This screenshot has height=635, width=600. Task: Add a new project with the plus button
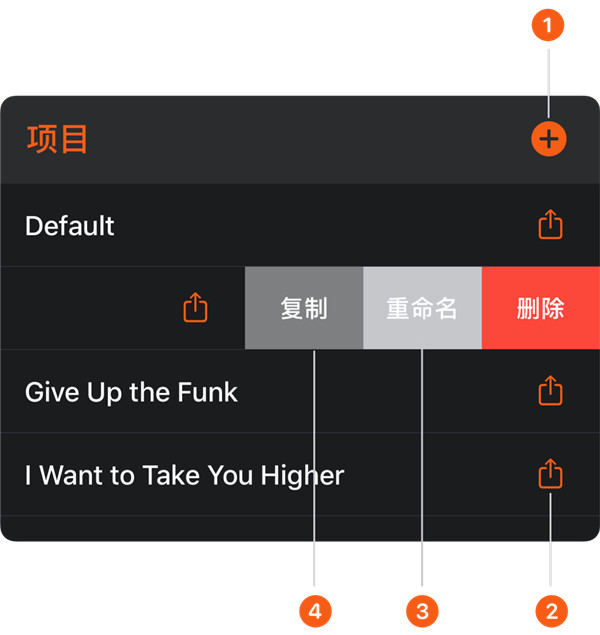click(549, 139)
